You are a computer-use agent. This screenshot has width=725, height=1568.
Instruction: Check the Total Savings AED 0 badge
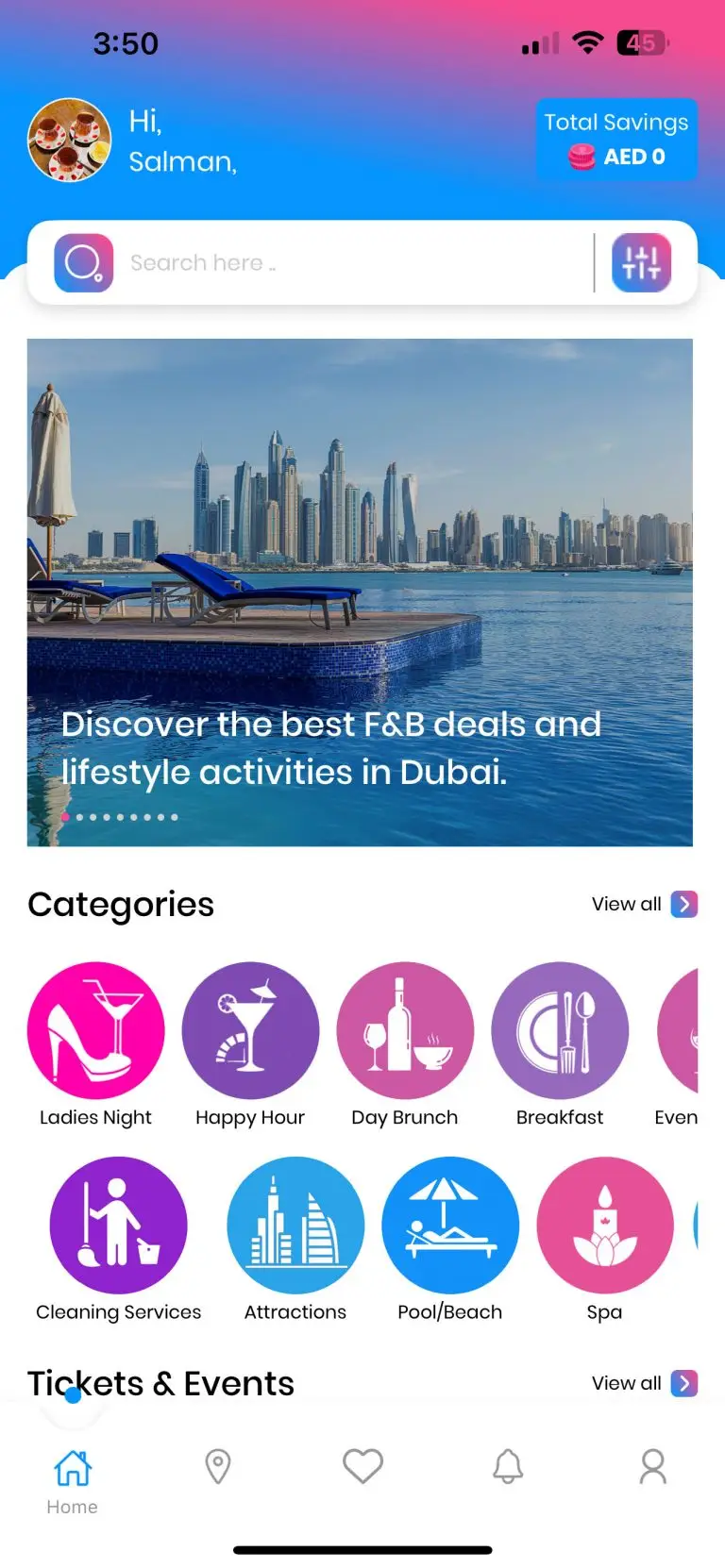click(616, 139)
